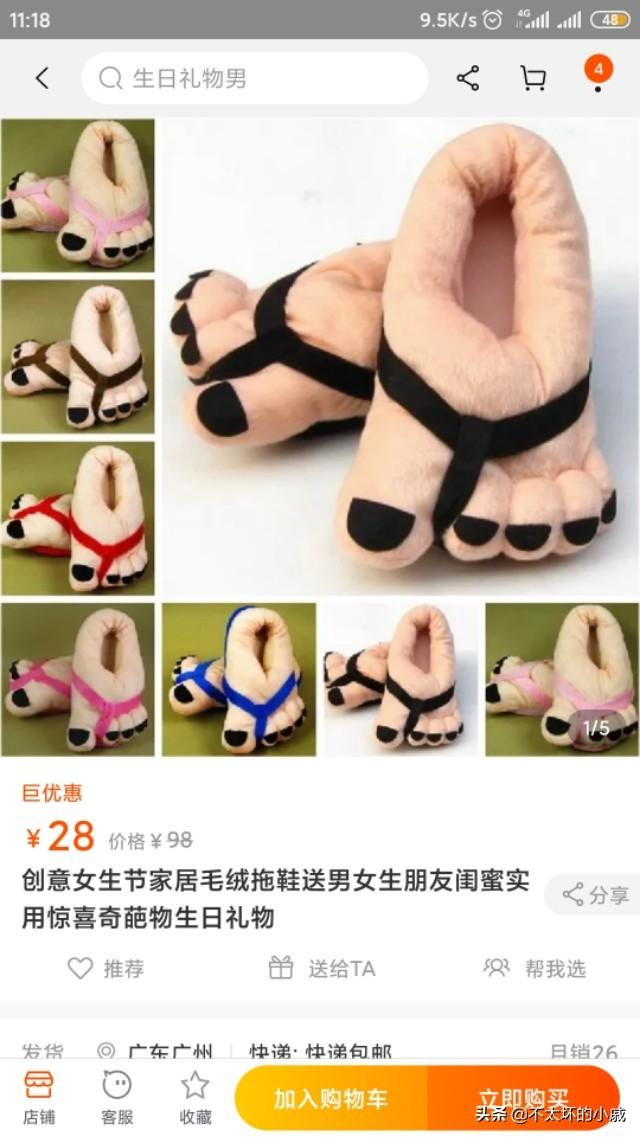Tap 推荐 to recommend this item
Viewport: 640px width, 1137px height.
105,968
